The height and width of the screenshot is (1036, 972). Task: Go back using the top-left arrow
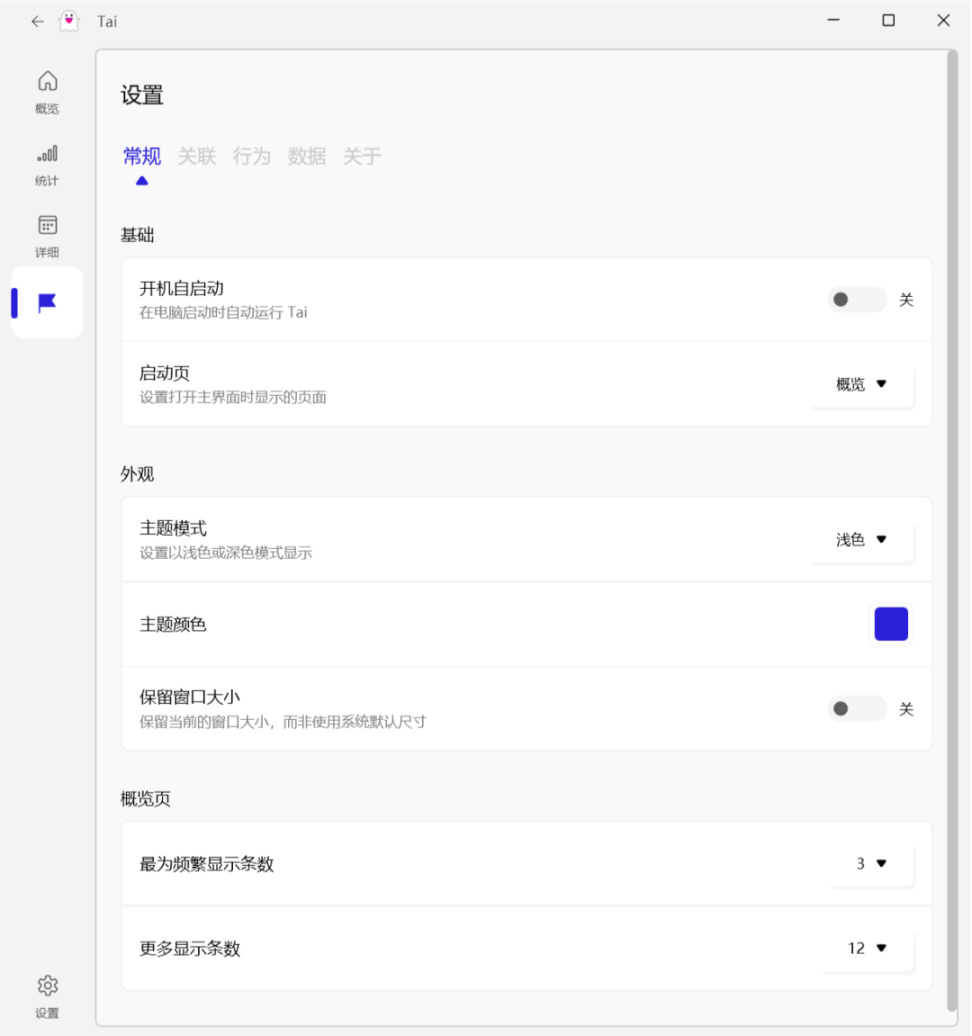click(37, 21)
